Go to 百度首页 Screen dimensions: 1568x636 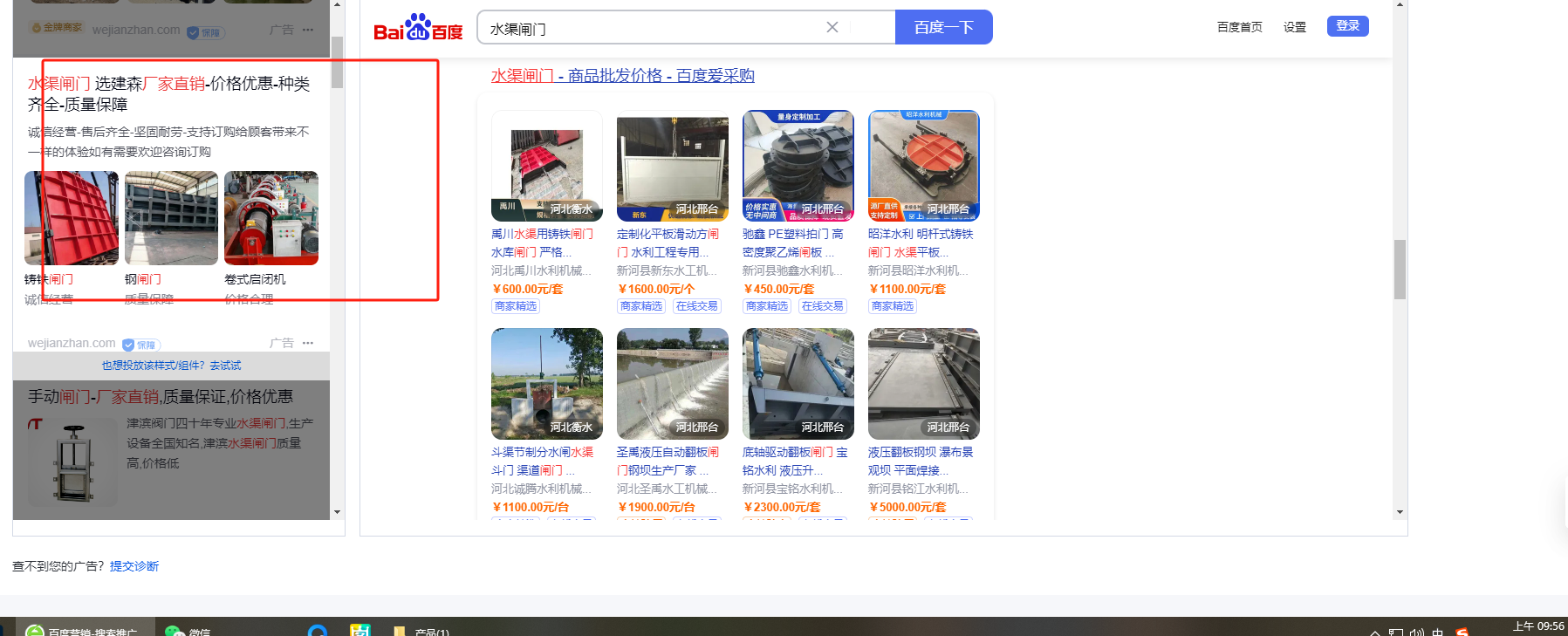pos(1239,27)
